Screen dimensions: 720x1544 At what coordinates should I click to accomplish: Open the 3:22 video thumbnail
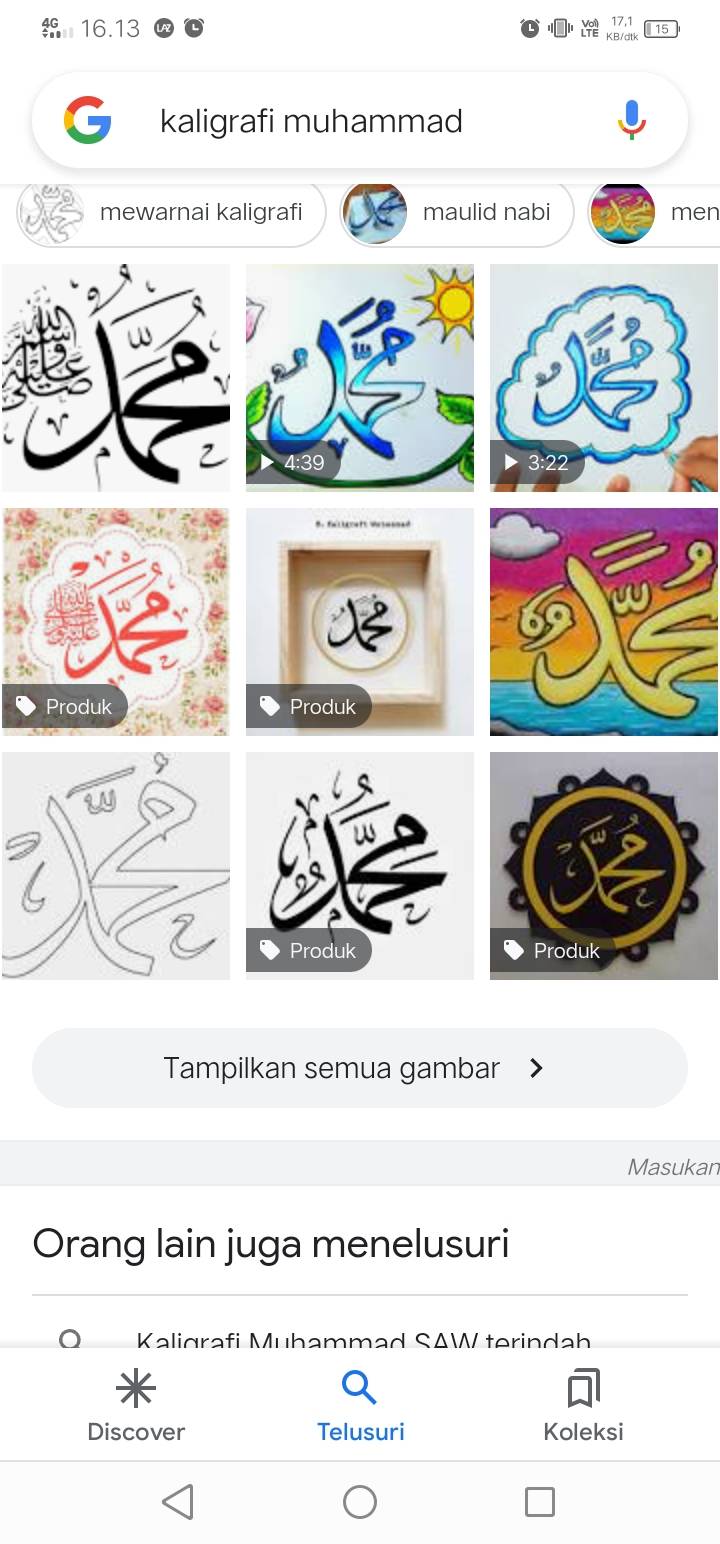(604, 377)
